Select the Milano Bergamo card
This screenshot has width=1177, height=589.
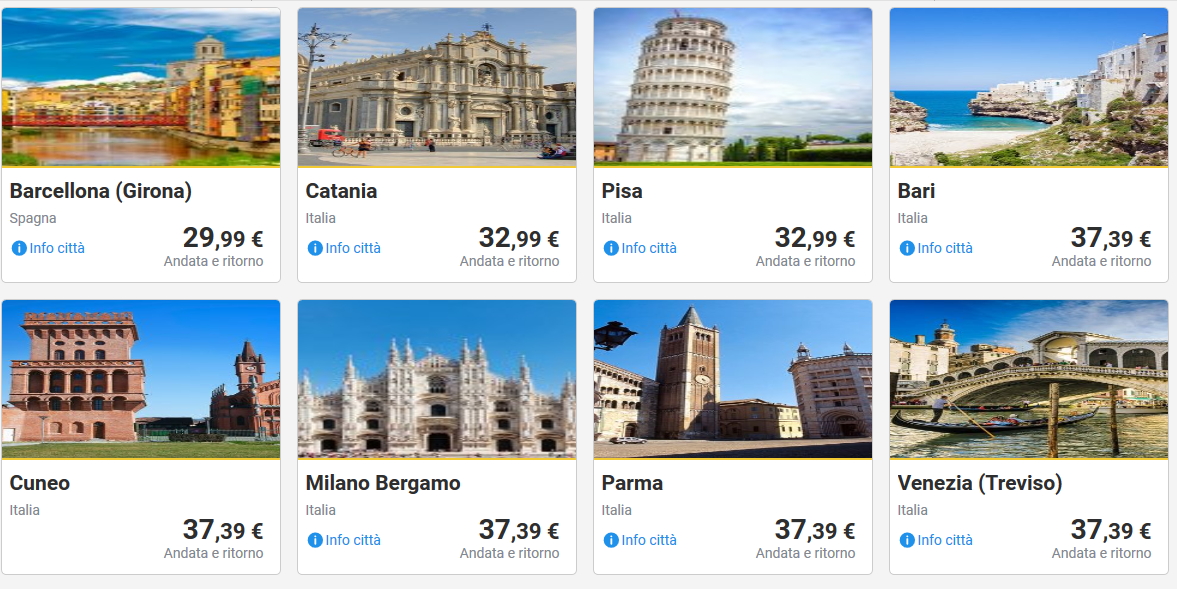tap(436, 380)
